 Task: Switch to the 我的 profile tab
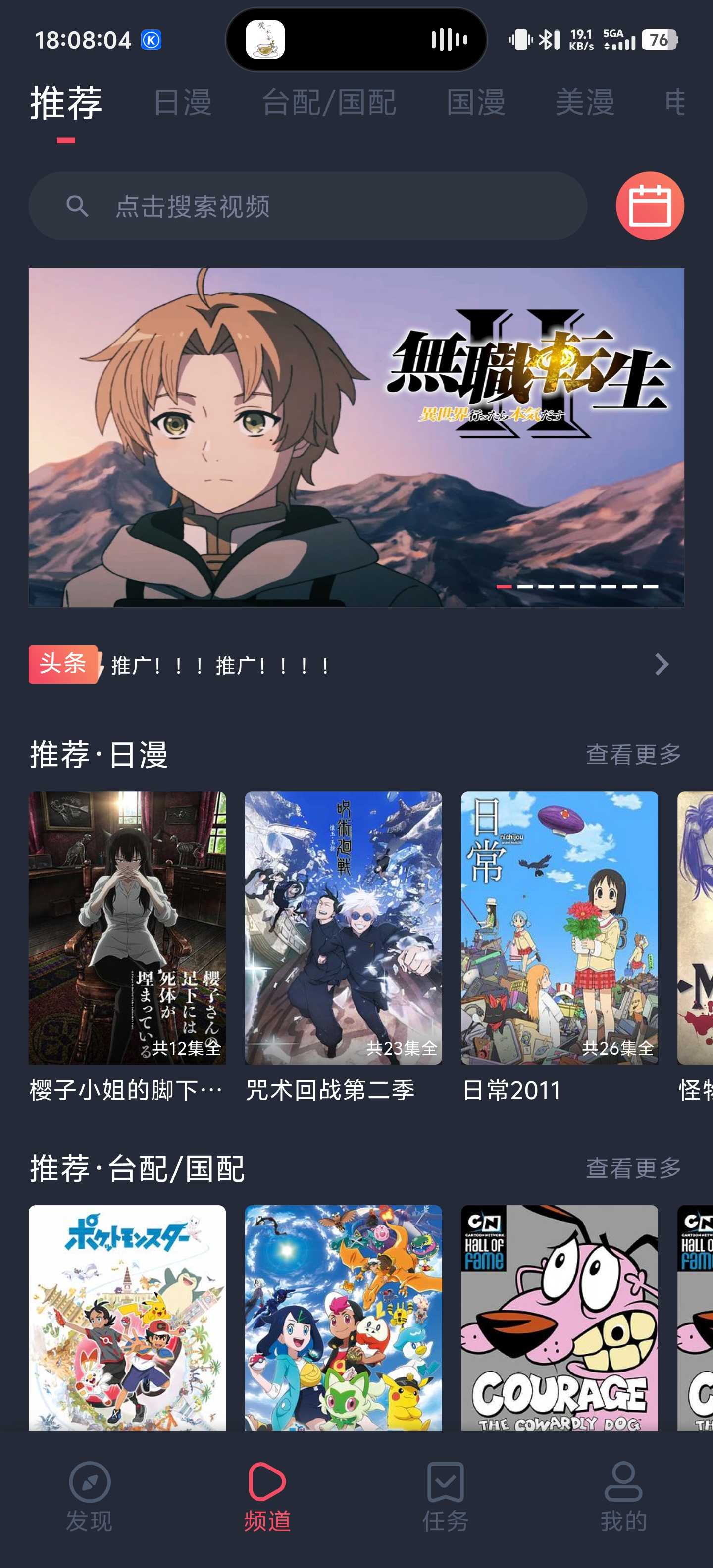tap(623, 1496)
